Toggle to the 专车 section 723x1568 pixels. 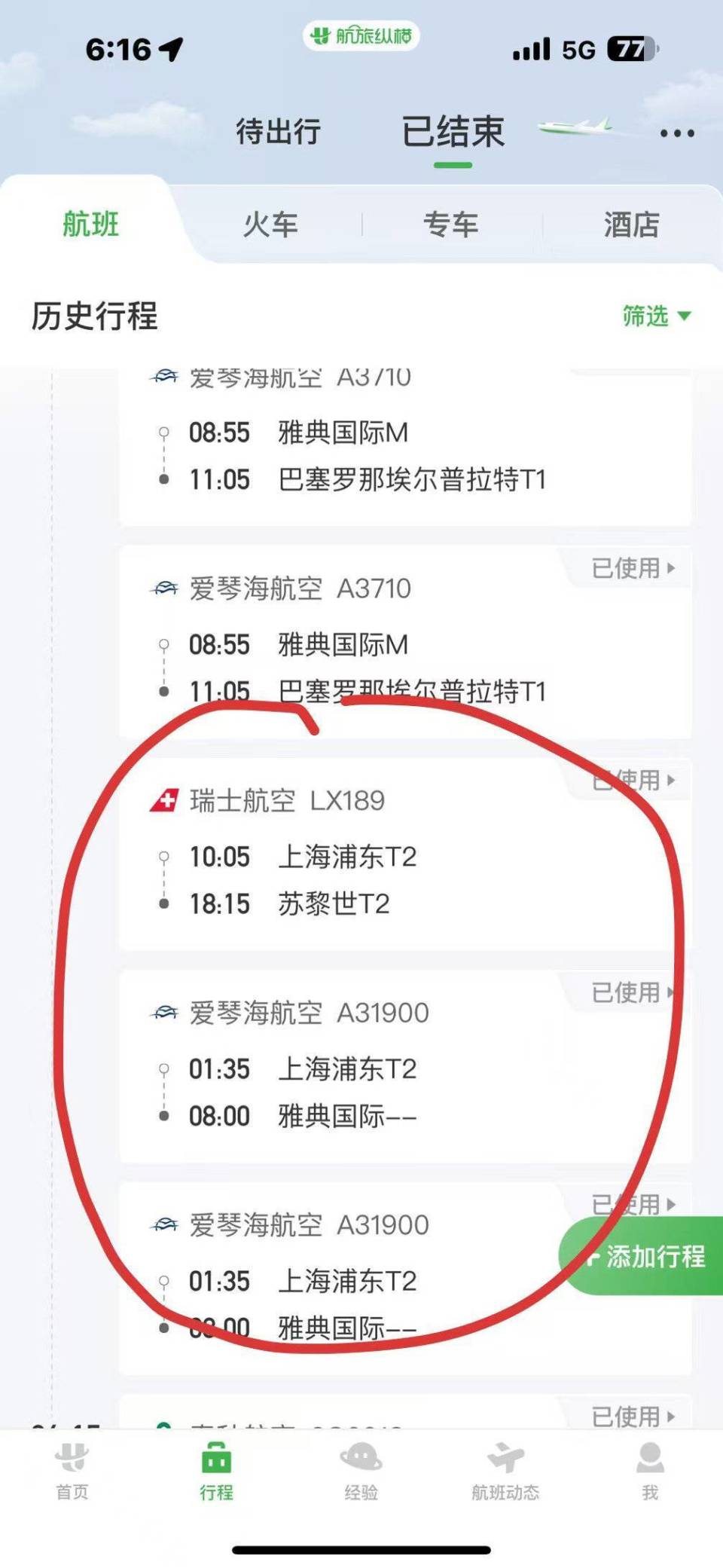click(452, 224)
